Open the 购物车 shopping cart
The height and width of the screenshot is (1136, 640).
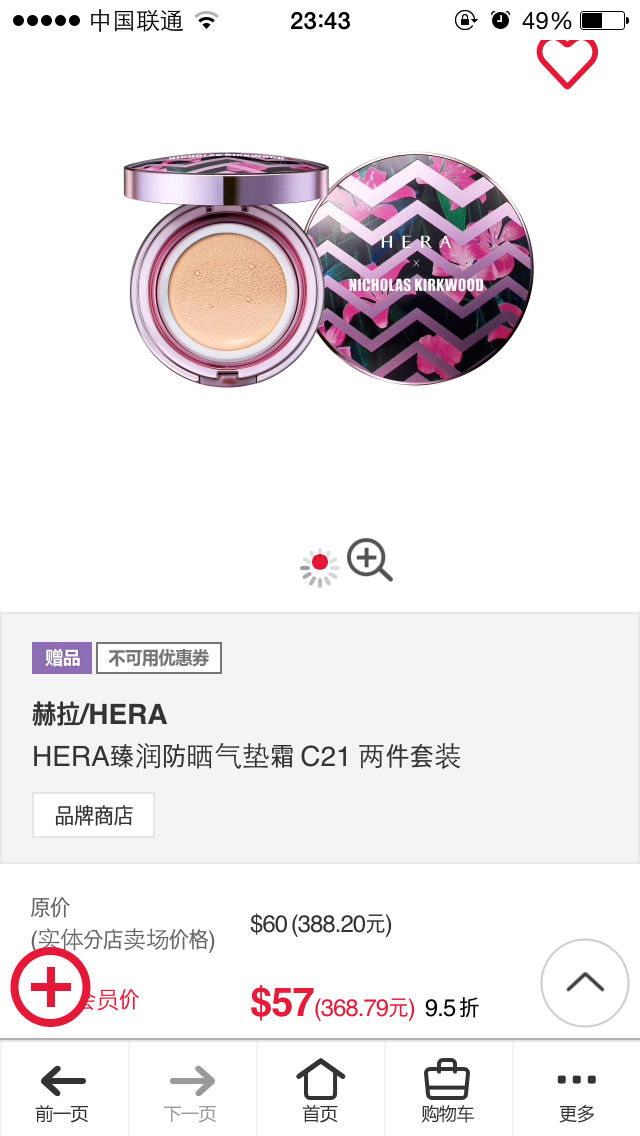(448, 1090)
